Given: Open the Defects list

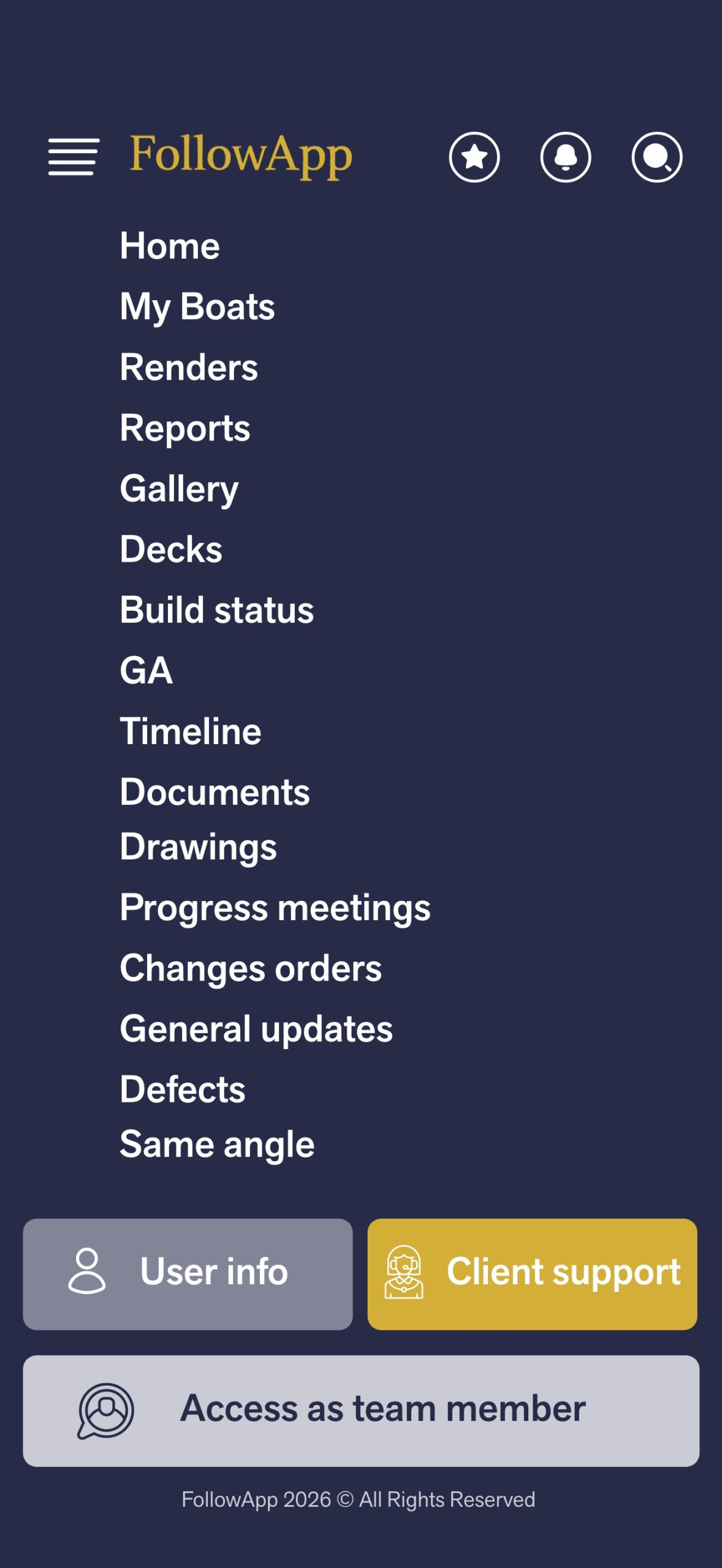Looking at the screenshot, I should coord(182,1090).
